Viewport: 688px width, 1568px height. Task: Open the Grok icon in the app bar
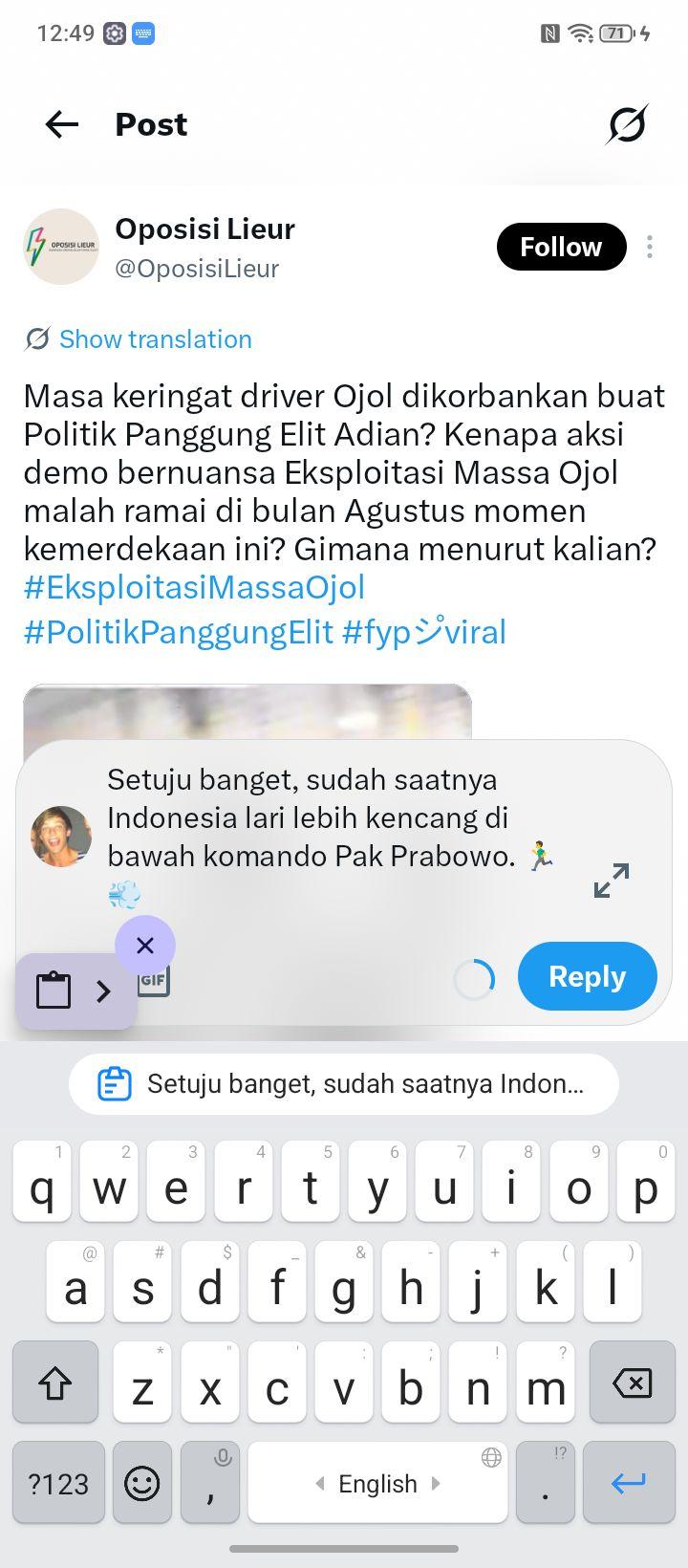(627, 124)
